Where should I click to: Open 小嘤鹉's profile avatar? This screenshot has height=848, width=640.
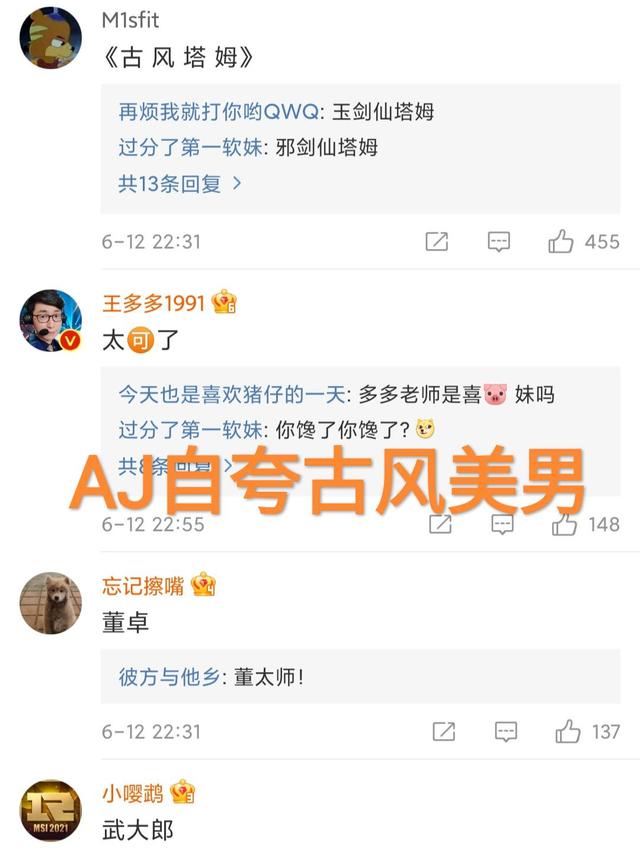pyautogui.click(x=50, y=810)
